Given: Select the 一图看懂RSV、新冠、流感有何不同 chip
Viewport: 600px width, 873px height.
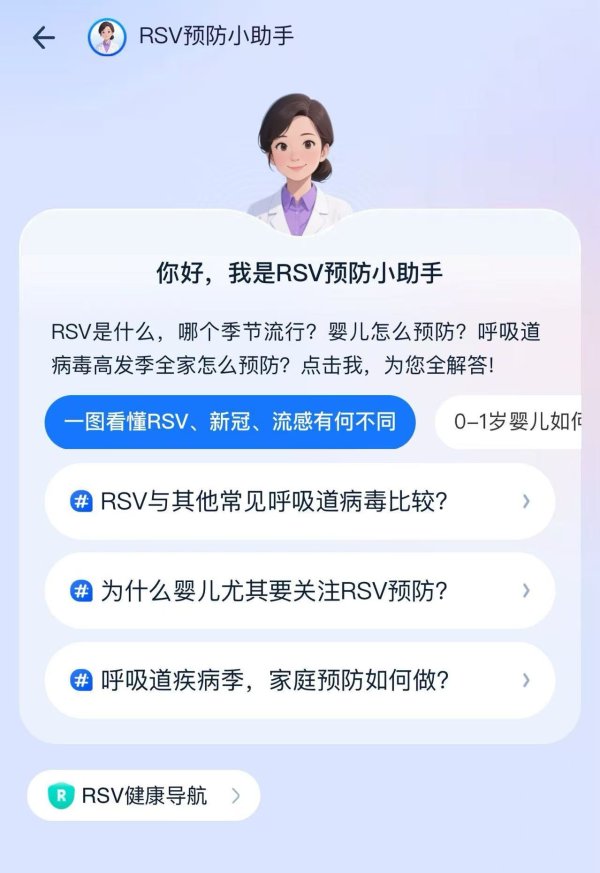Looking at the screenshot, I should pos(230,422).
